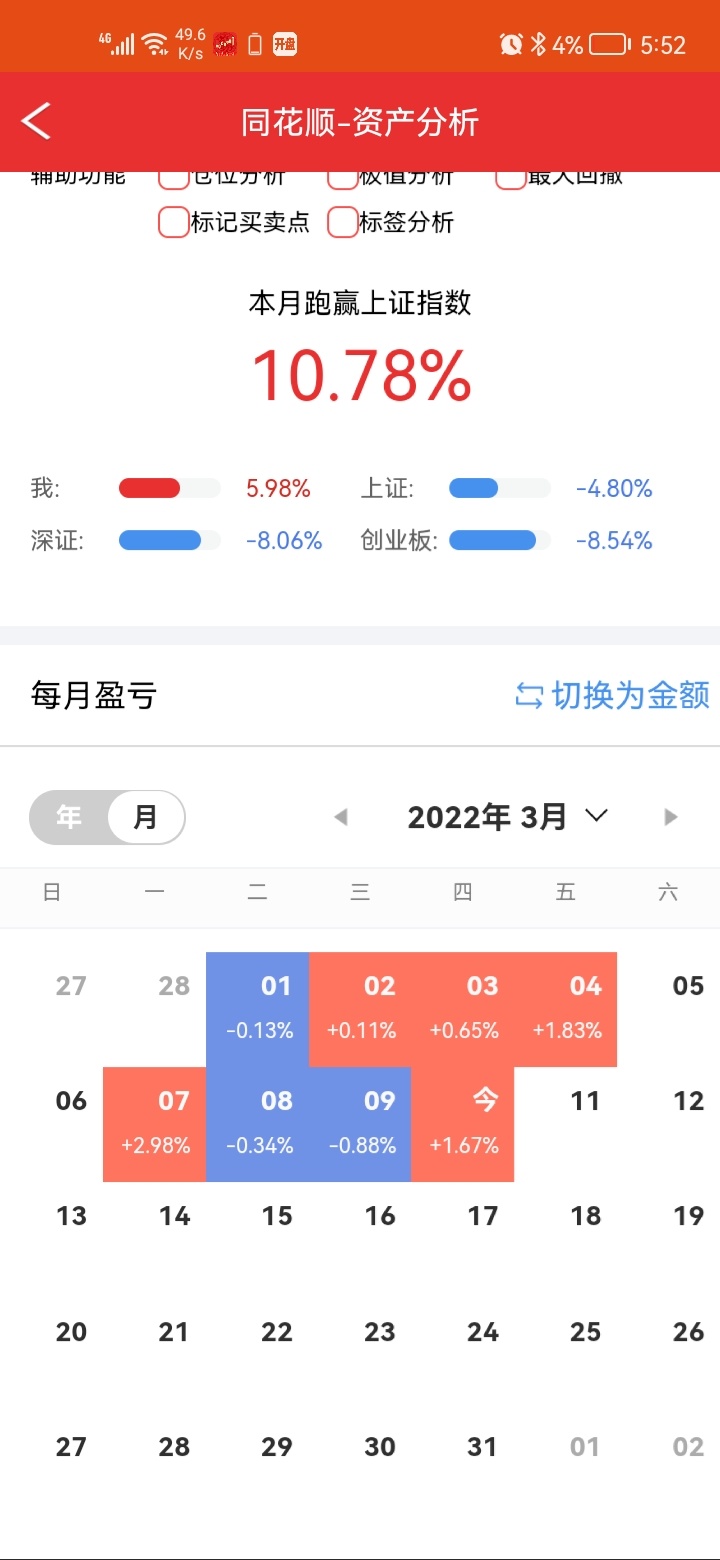Screen dimensions: 720x1560
Task: Select day 04 showing +1.83%
Action: coord(566,1009)
